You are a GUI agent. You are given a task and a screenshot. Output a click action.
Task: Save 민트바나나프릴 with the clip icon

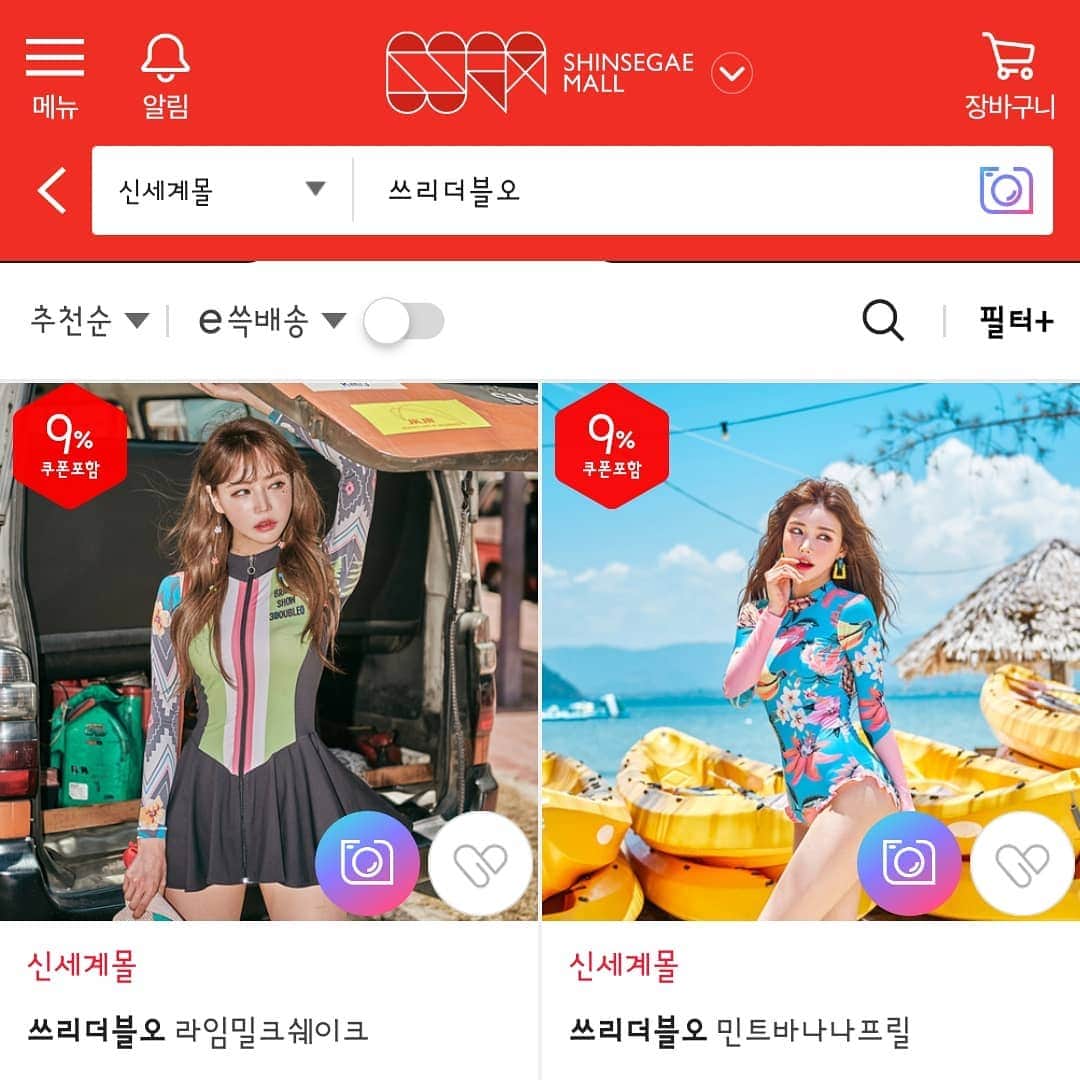click(x=1021, y=863)
